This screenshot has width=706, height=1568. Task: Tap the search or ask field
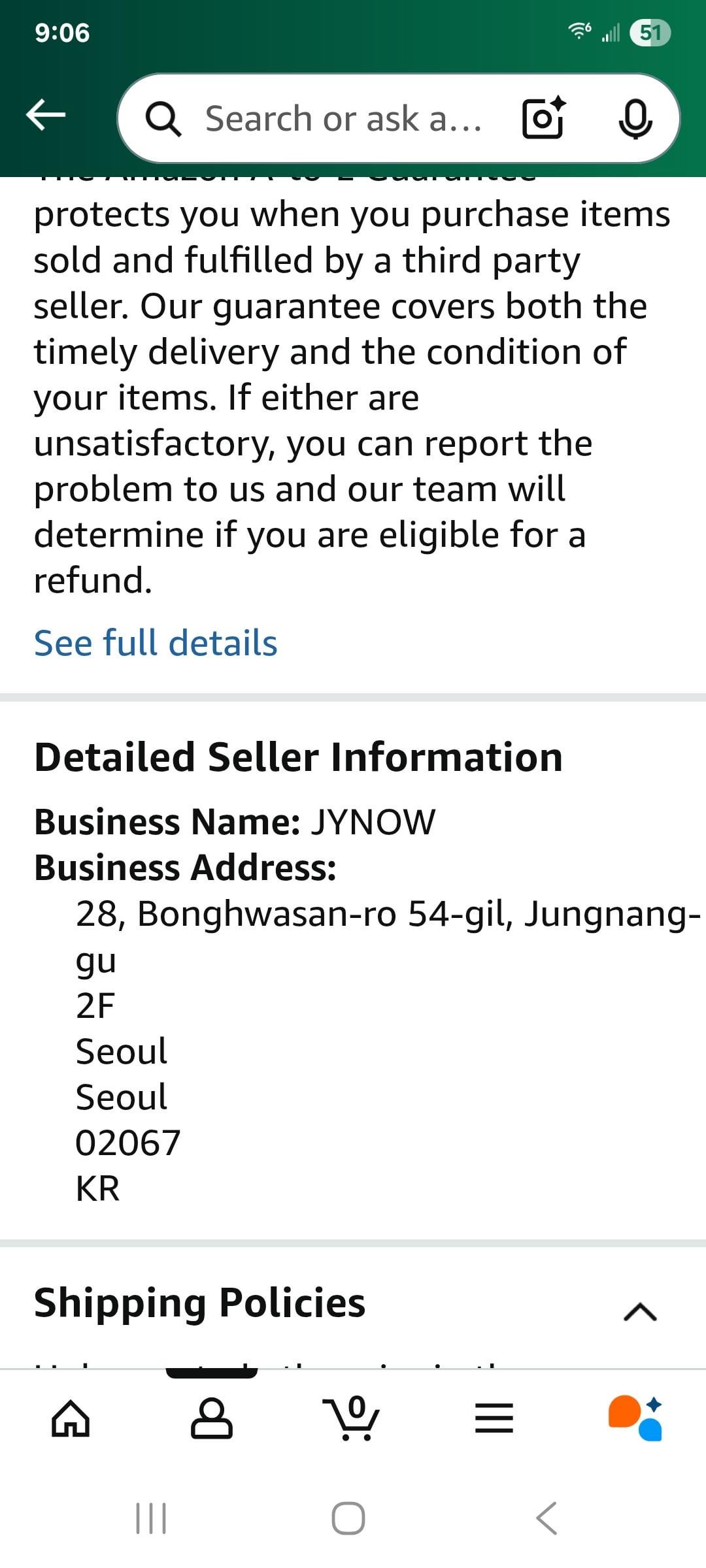pos(333,119)
